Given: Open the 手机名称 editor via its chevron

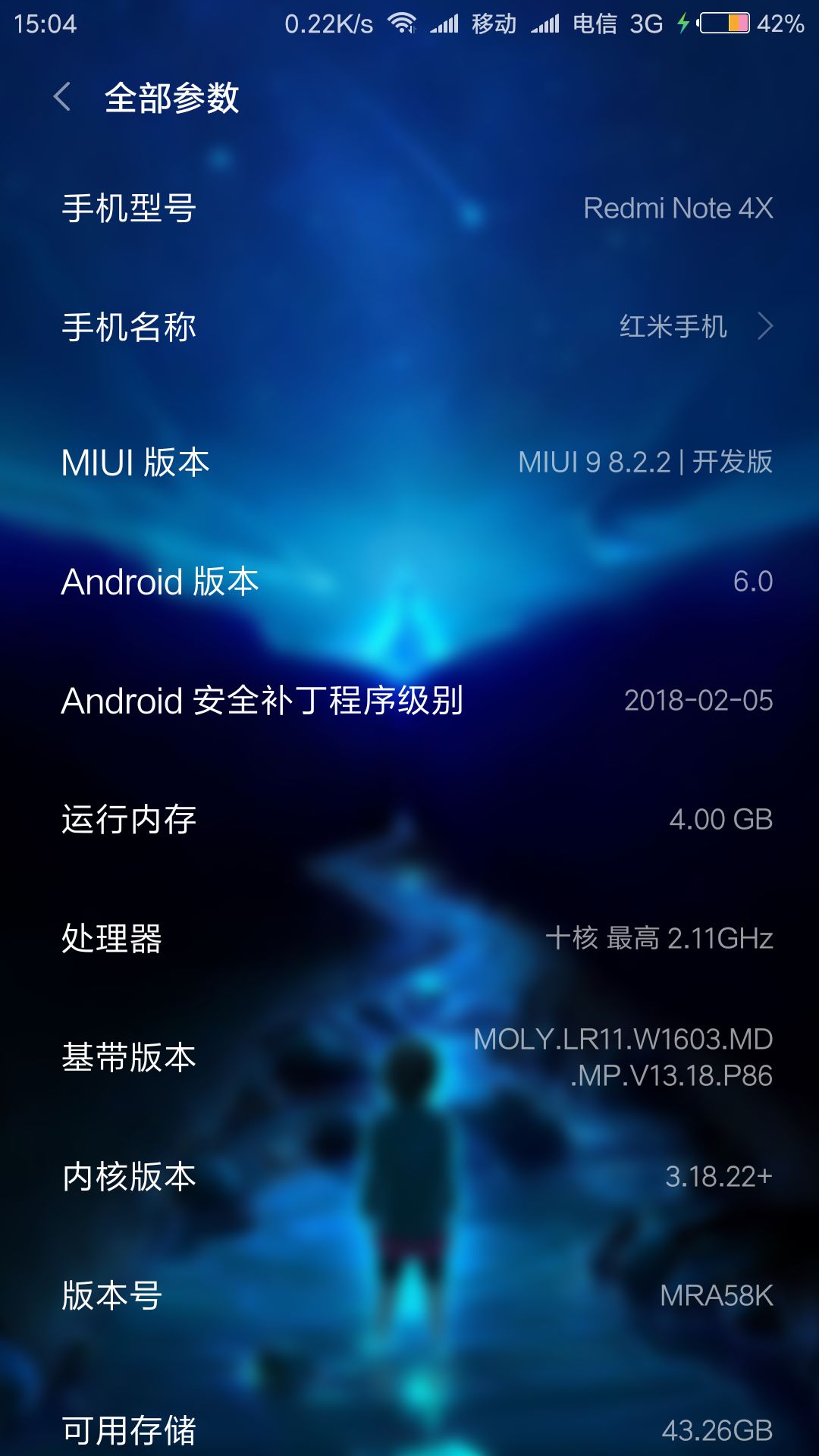Looking at the screenshot, I should click(x=767, y=328).
